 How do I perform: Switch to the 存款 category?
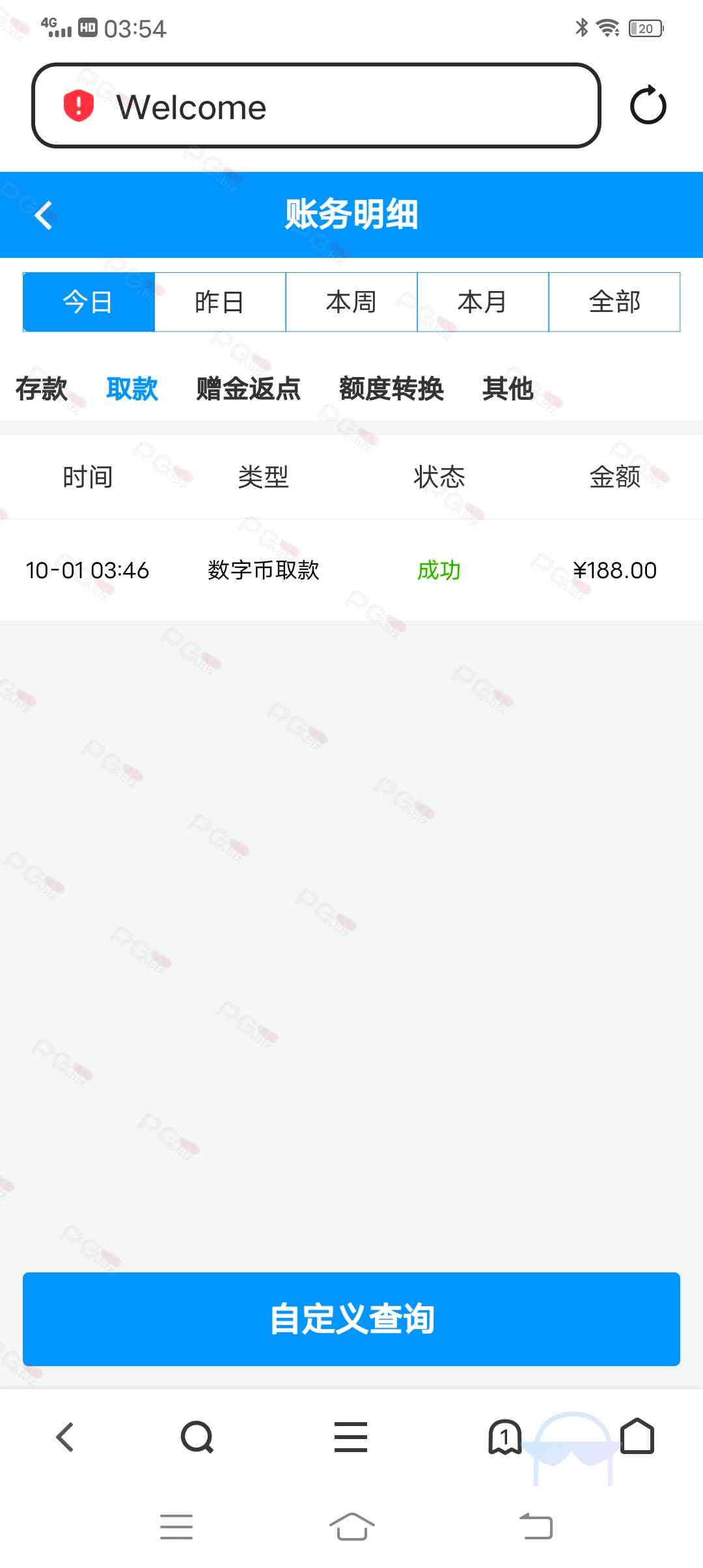pyautogui.click(x=42, y=389)
